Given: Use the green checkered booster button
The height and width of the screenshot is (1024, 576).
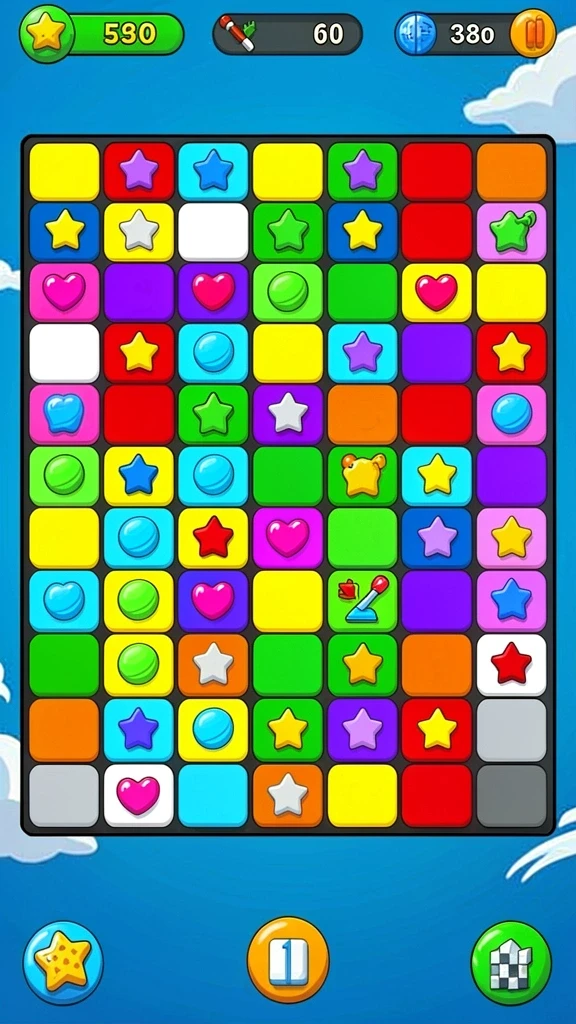Looking at the screenshot, I should 511,963.
